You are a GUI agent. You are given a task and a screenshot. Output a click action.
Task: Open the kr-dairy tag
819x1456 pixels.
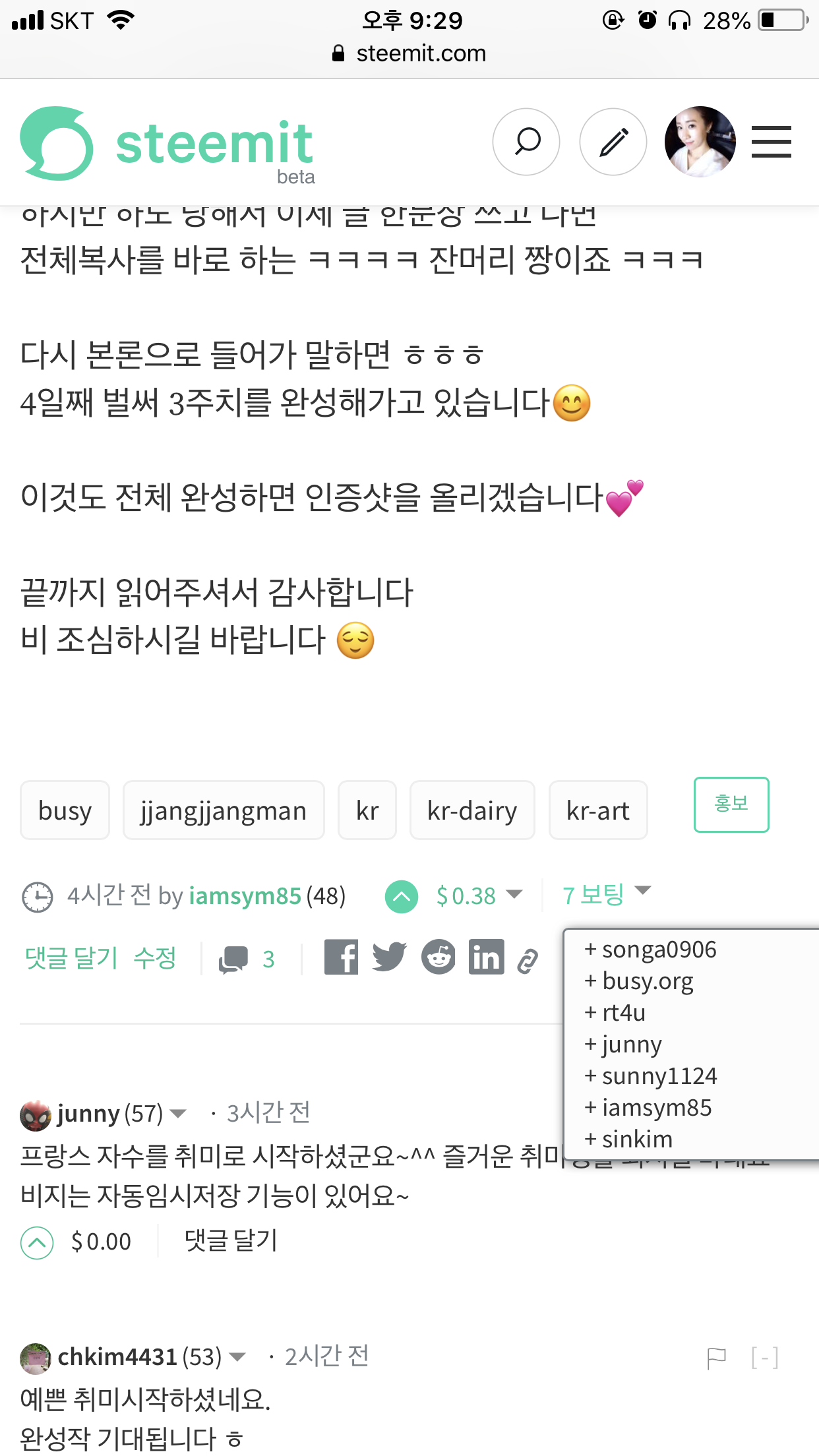click(472, 810)
